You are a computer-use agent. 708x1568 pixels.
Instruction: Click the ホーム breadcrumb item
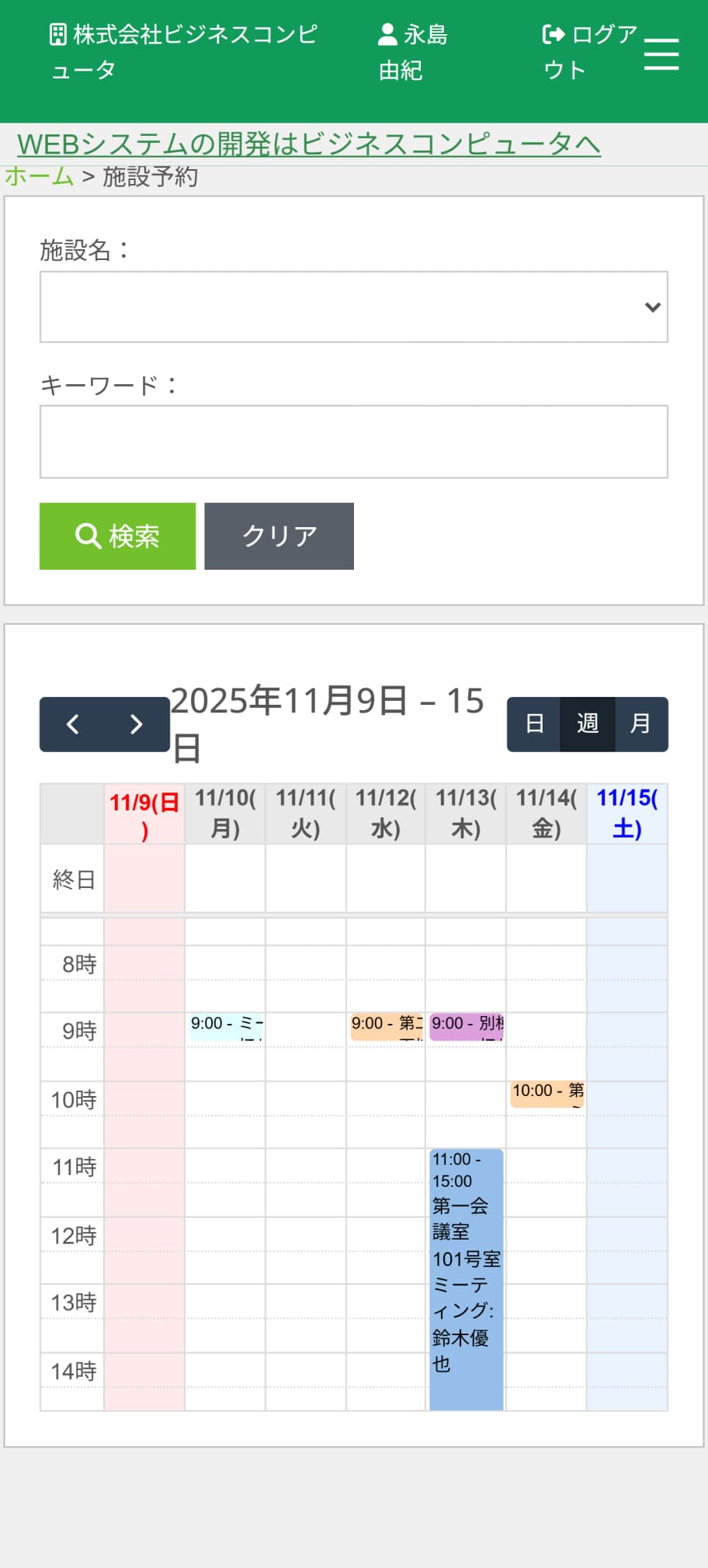click(x=38, y=177)
